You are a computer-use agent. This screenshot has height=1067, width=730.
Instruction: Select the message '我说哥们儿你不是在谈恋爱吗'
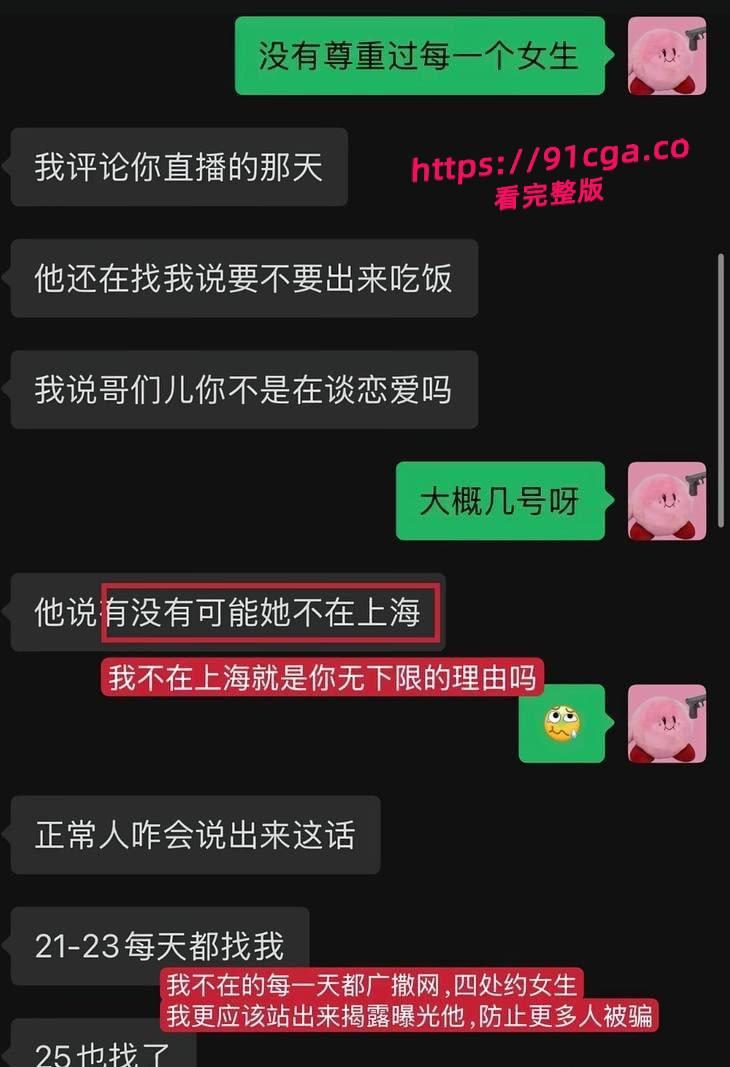tap(241, 392)
